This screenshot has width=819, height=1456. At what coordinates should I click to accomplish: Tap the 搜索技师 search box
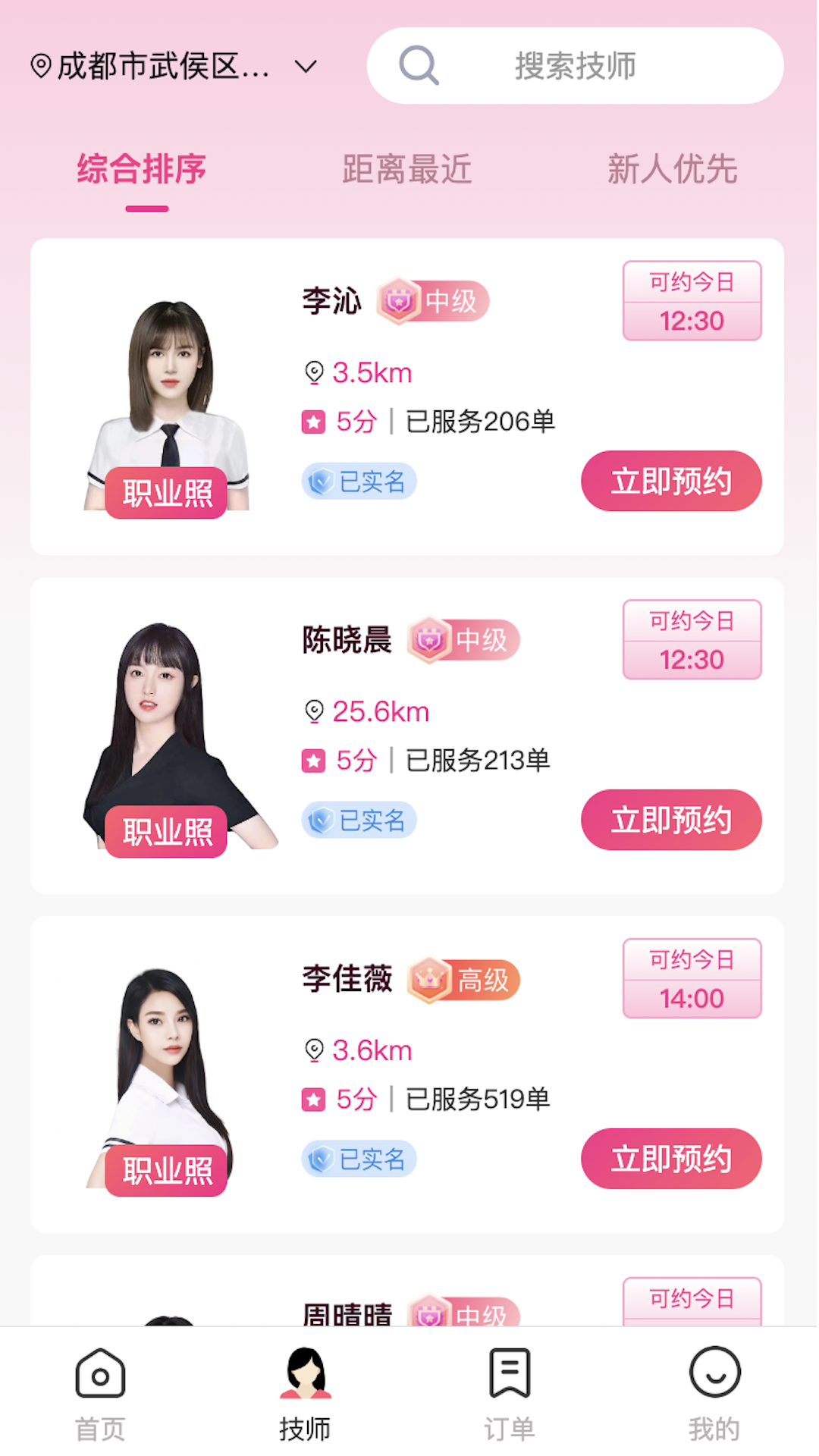tap(575, 66)
